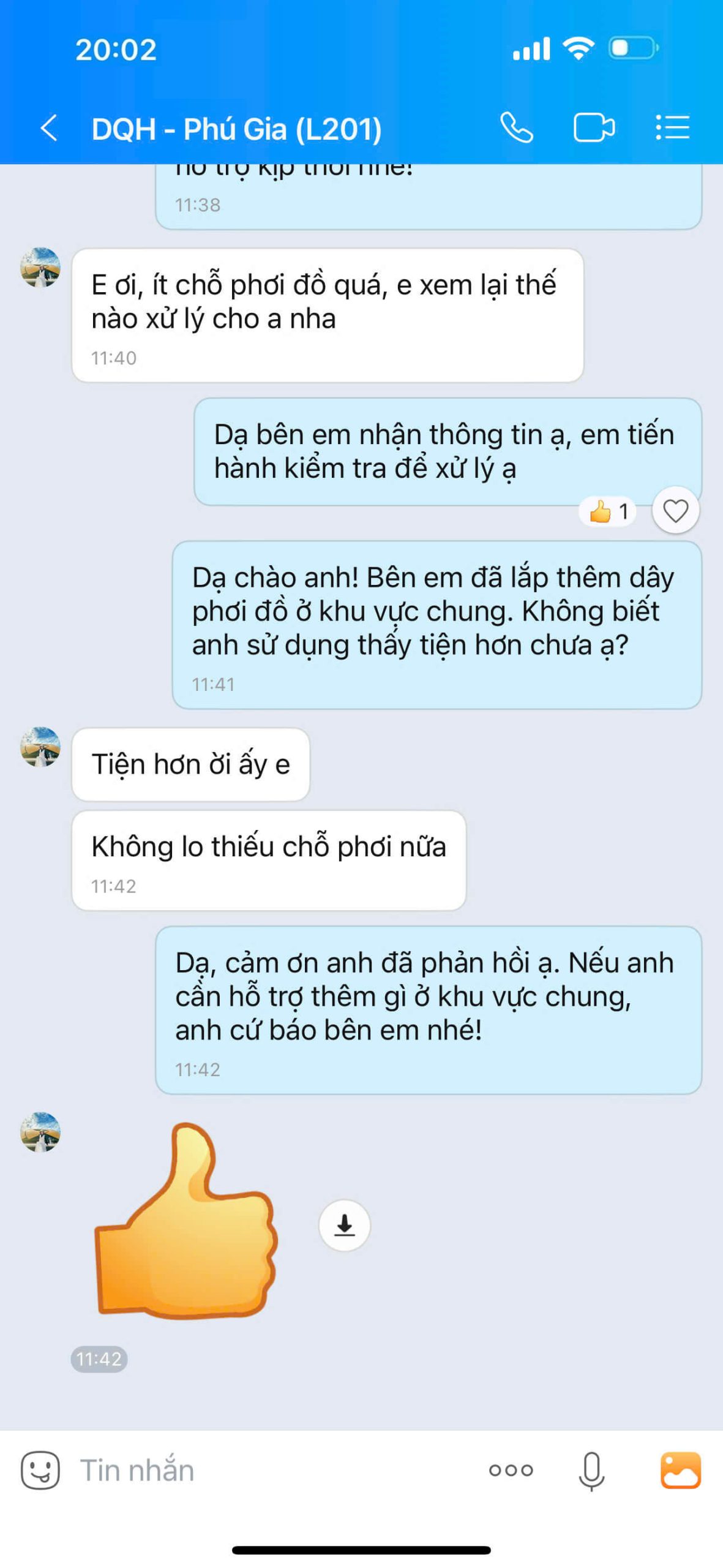Start a video call in this chat
Screen dimensions: 723x1568
tap(593, 128)
